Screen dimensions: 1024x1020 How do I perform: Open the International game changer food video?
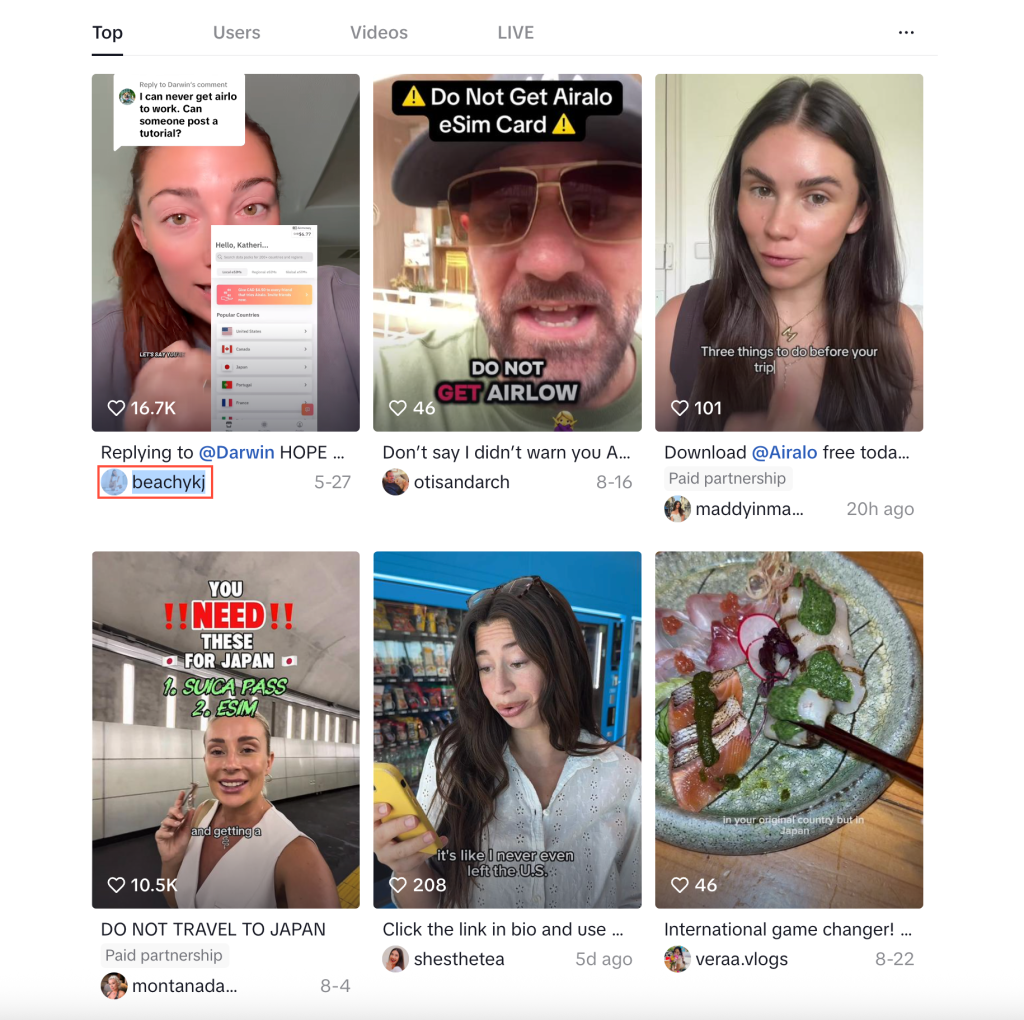pos(789,730)
